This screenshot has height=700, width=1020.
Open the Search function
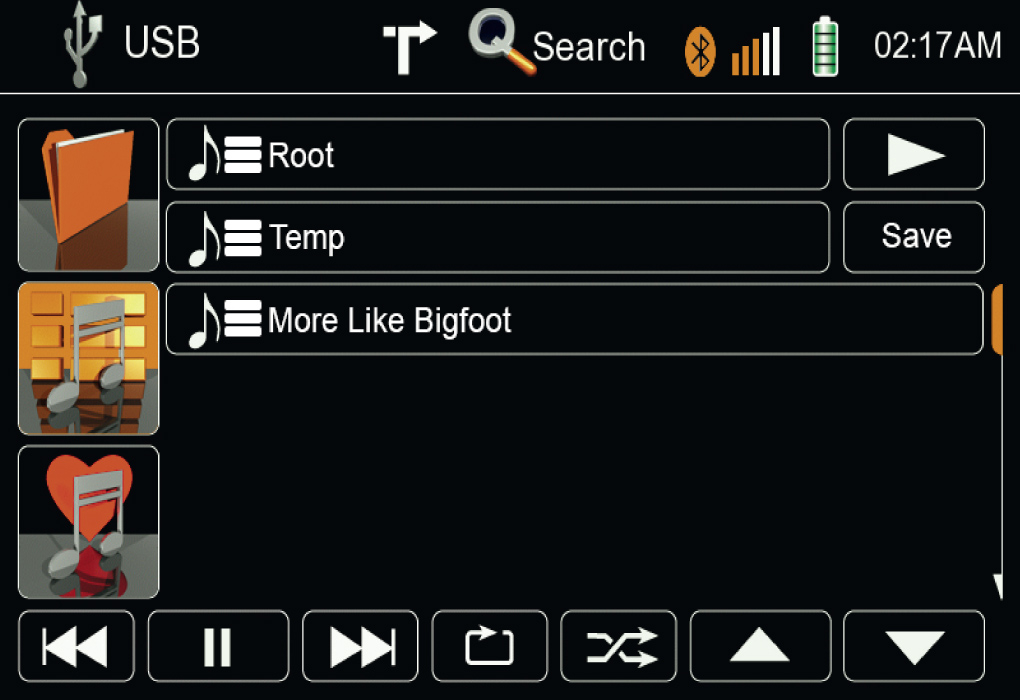[557, 44]
